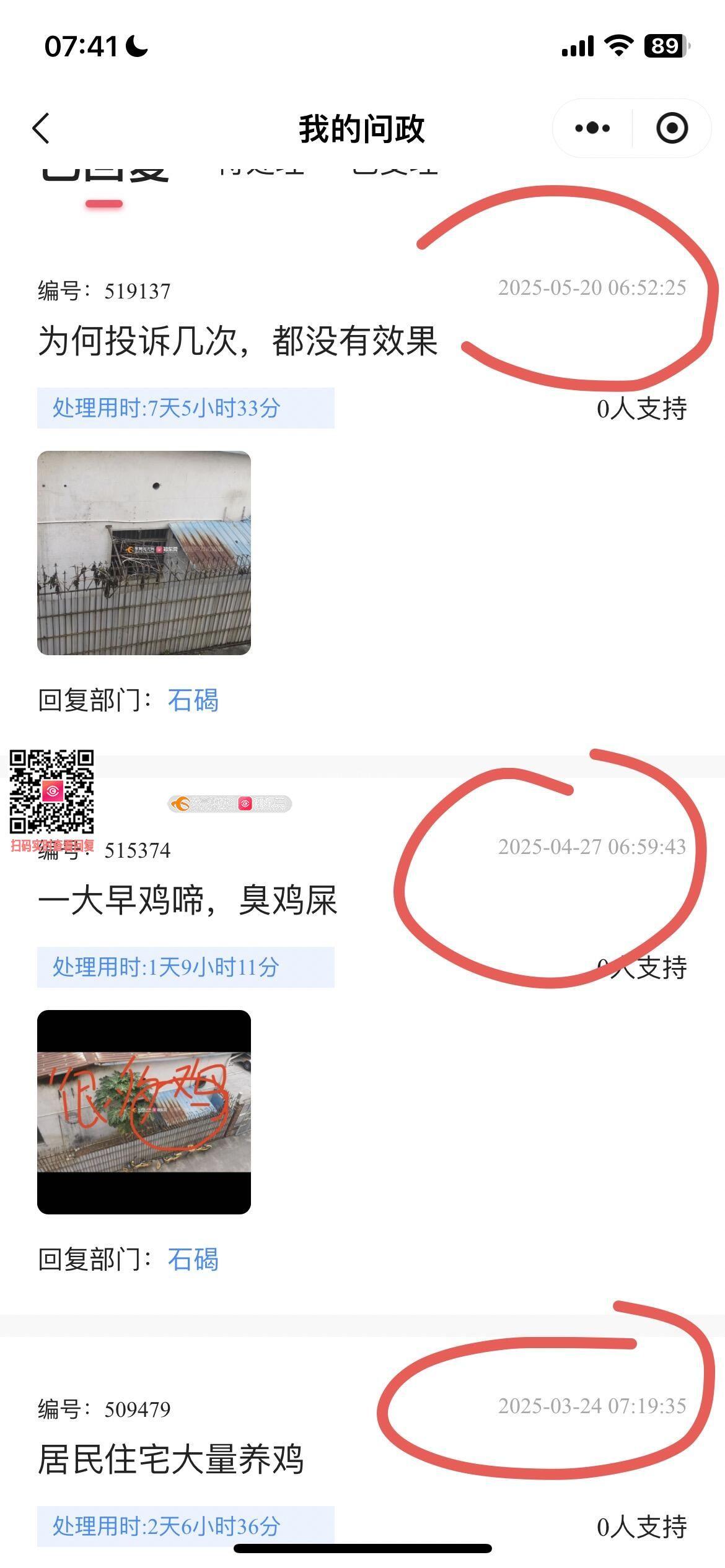Open complaint 一大早鸡啼，臭鸡屎
The image size is (725, 1568).
click(x=187, y=900)
